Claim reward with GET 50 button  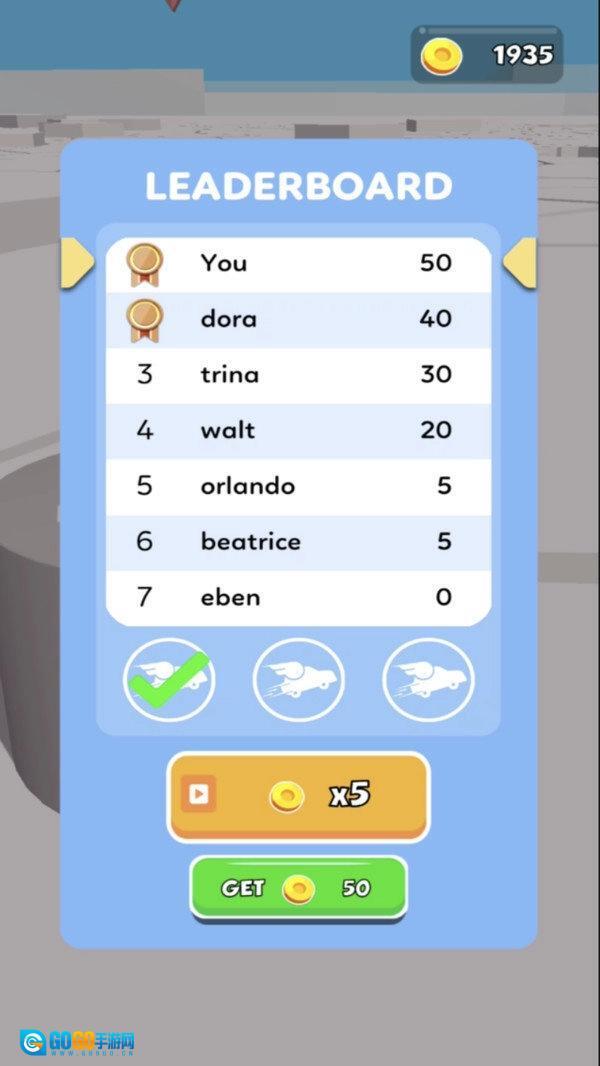(x=299, y=887)
